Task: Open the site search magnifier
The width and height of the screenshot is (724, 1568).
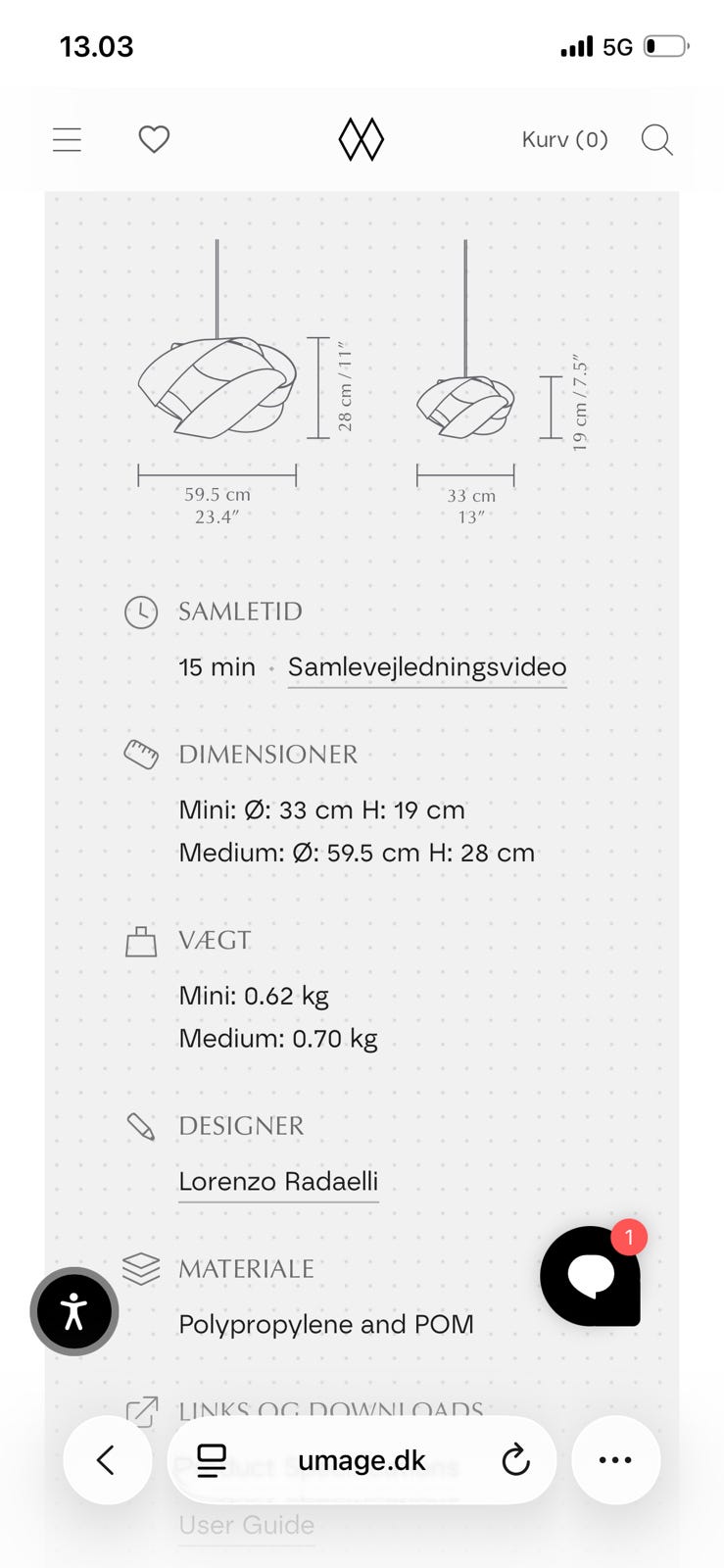Action: click(656, 139)
